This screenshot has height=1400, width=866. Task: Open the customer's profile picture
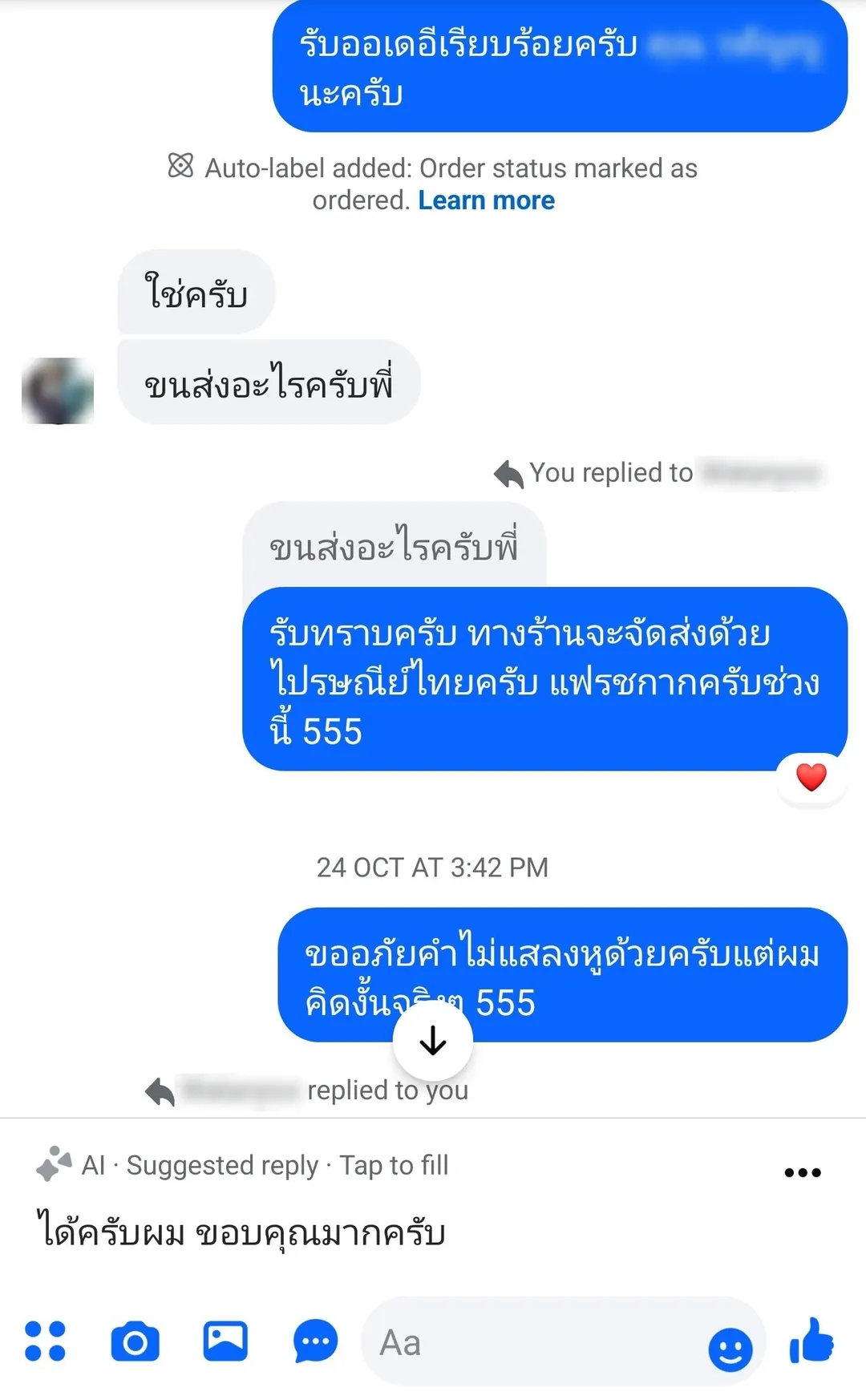(58, 390)
